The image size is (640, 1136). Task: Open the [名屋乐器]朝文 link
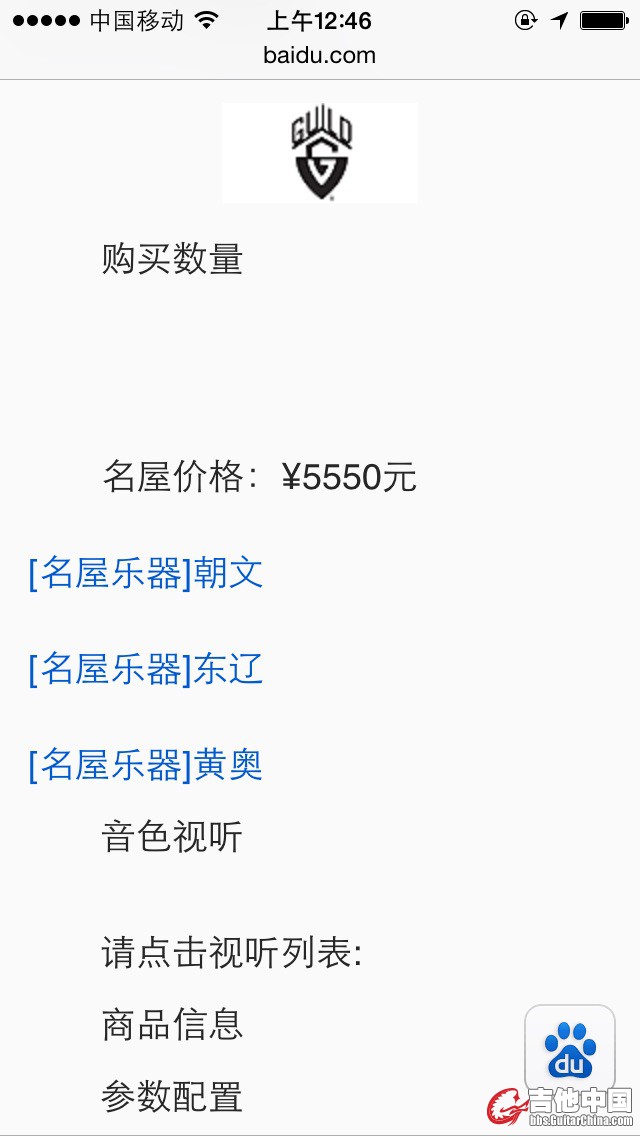click(146, 573)
